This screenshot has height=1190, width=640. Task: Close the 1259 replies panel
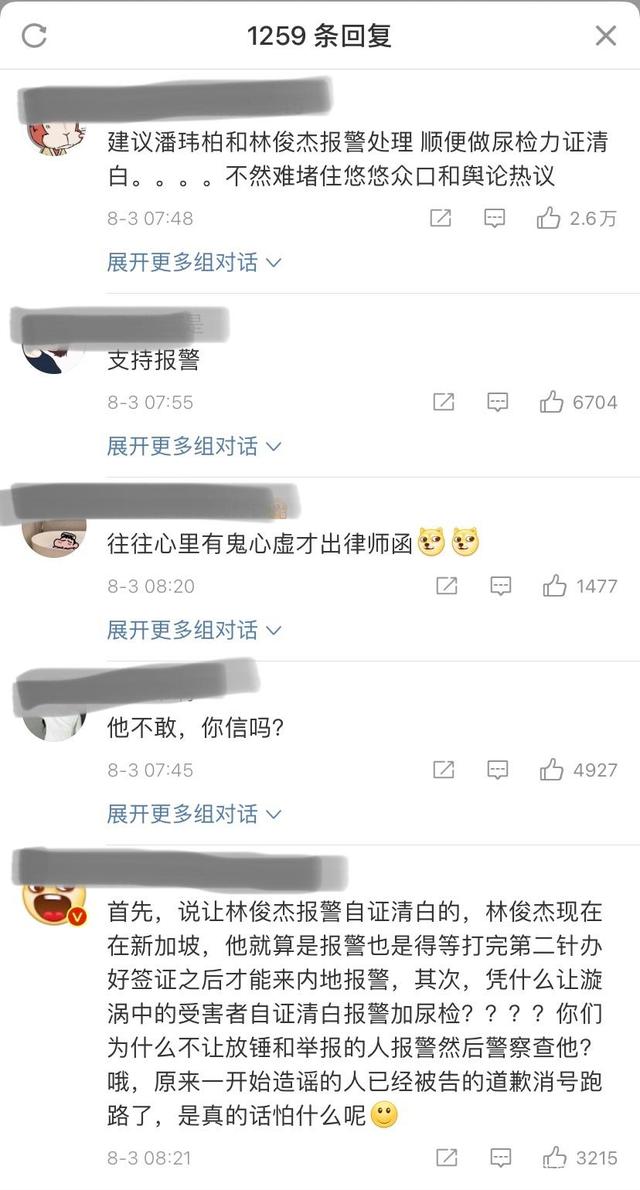(x=606, y=36)
